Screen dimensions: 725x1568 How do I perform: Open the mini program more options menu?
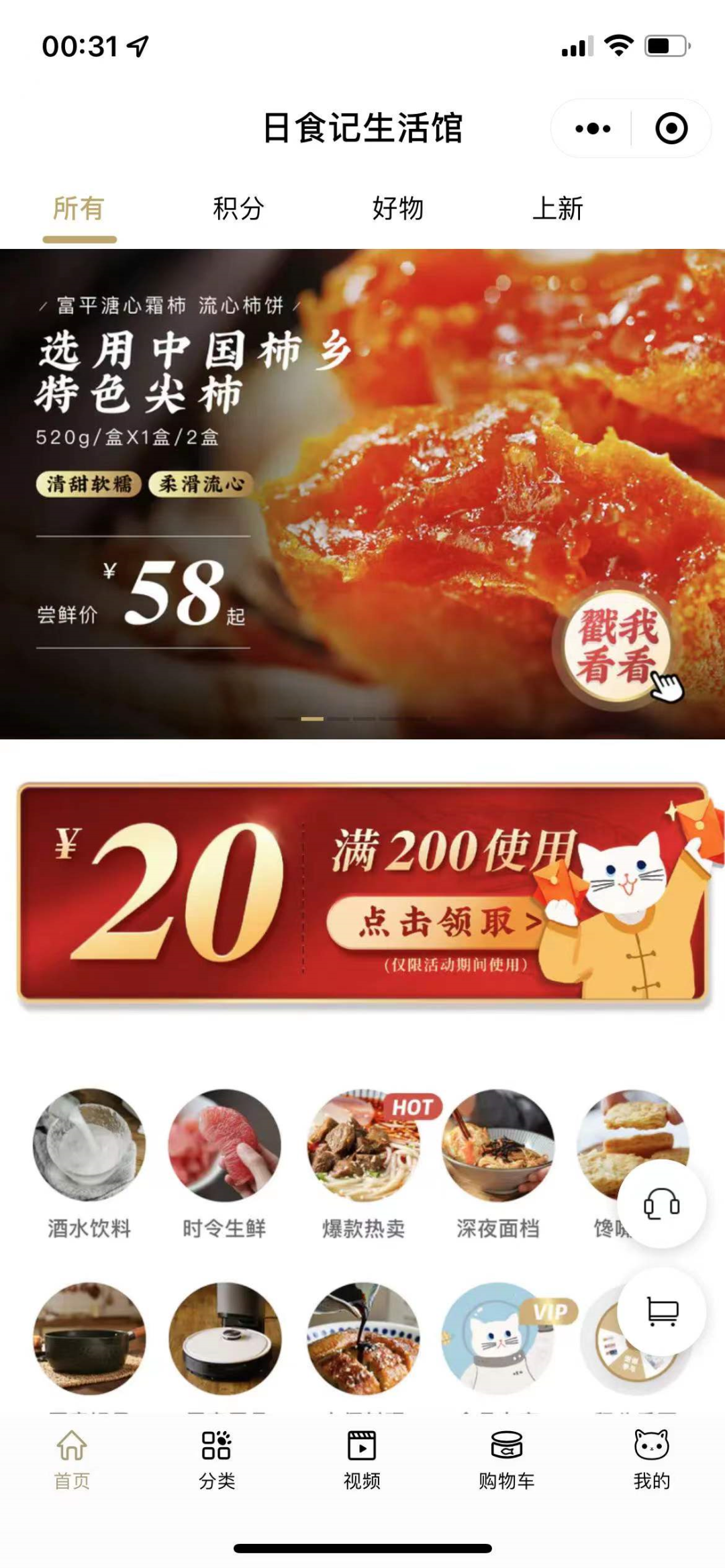(x=593, y=128)
